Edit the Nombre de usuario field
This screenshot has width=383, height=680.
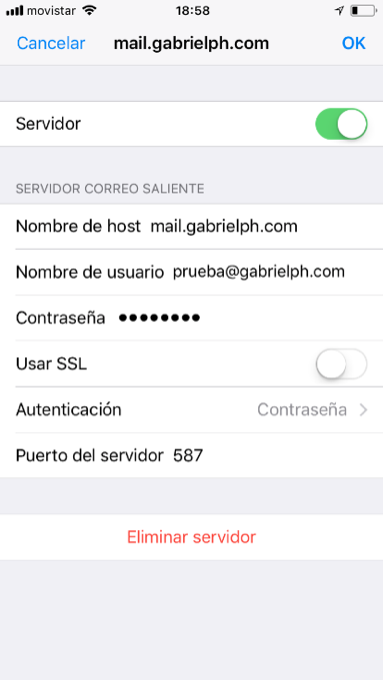pos(191,272)
